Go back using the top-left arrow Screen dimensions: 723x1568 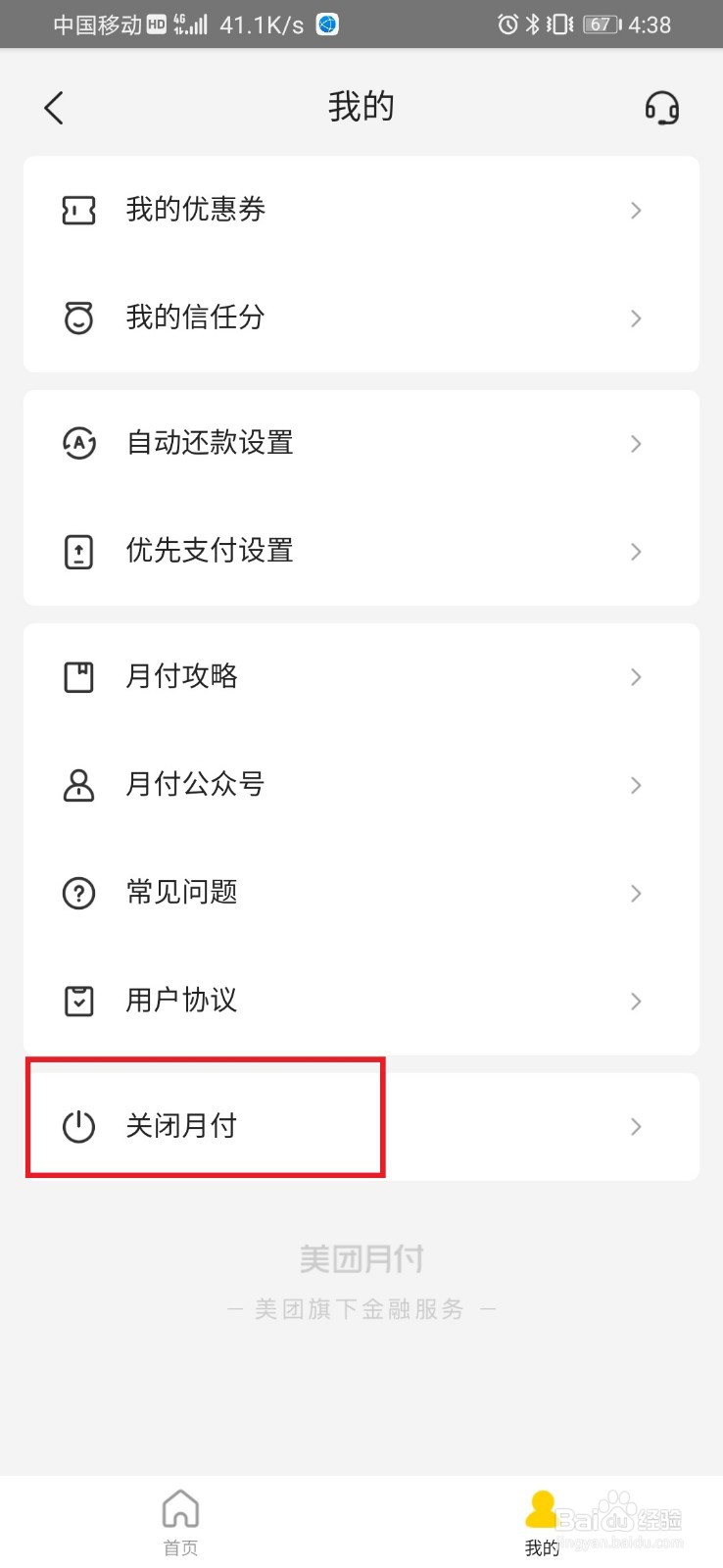(x=54, y=108)
